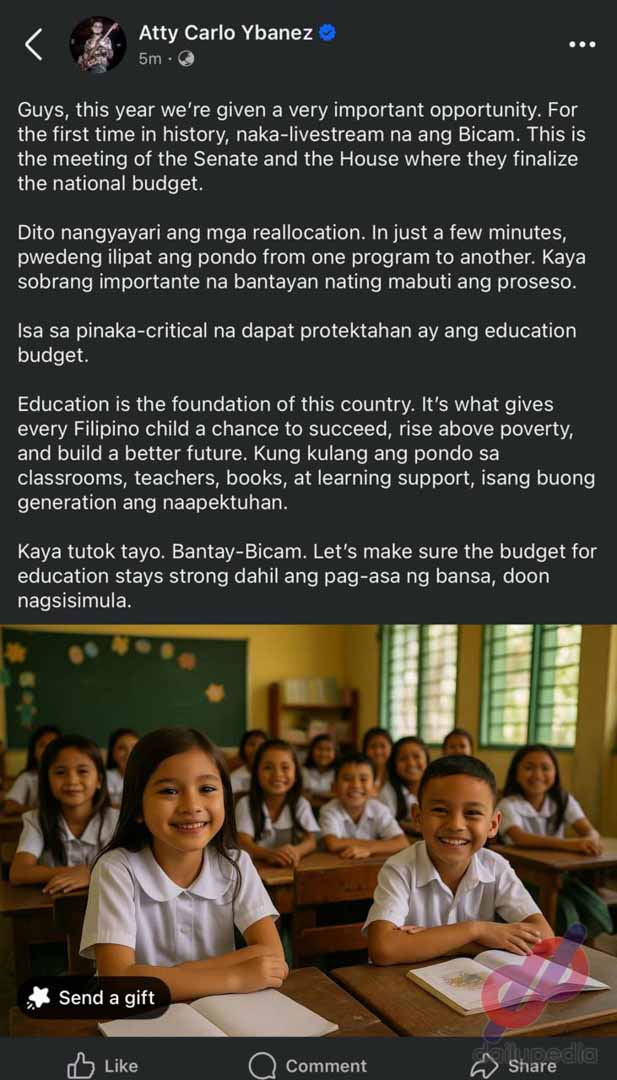Comment on this post
The image size is (617, 1080).
[x=308, y=1065]
